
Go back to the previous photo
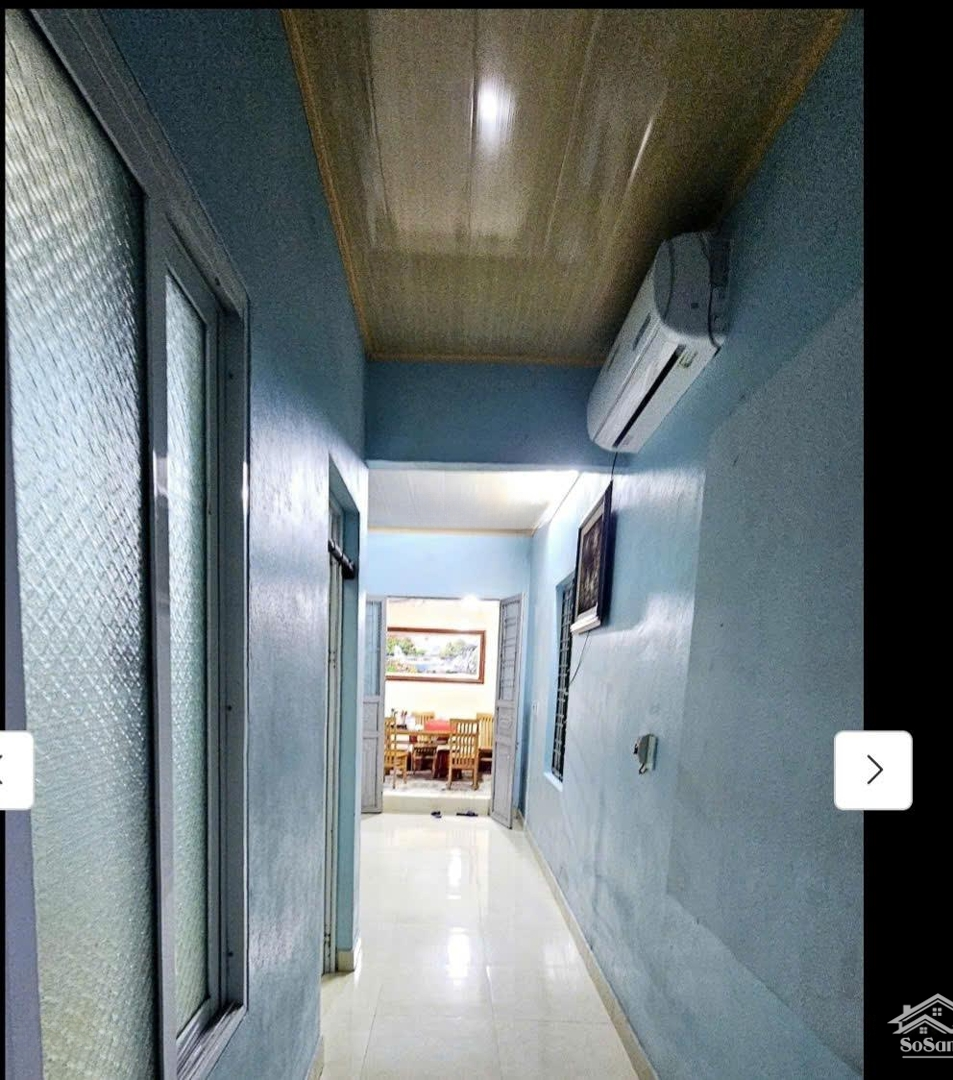click(14, 770)
